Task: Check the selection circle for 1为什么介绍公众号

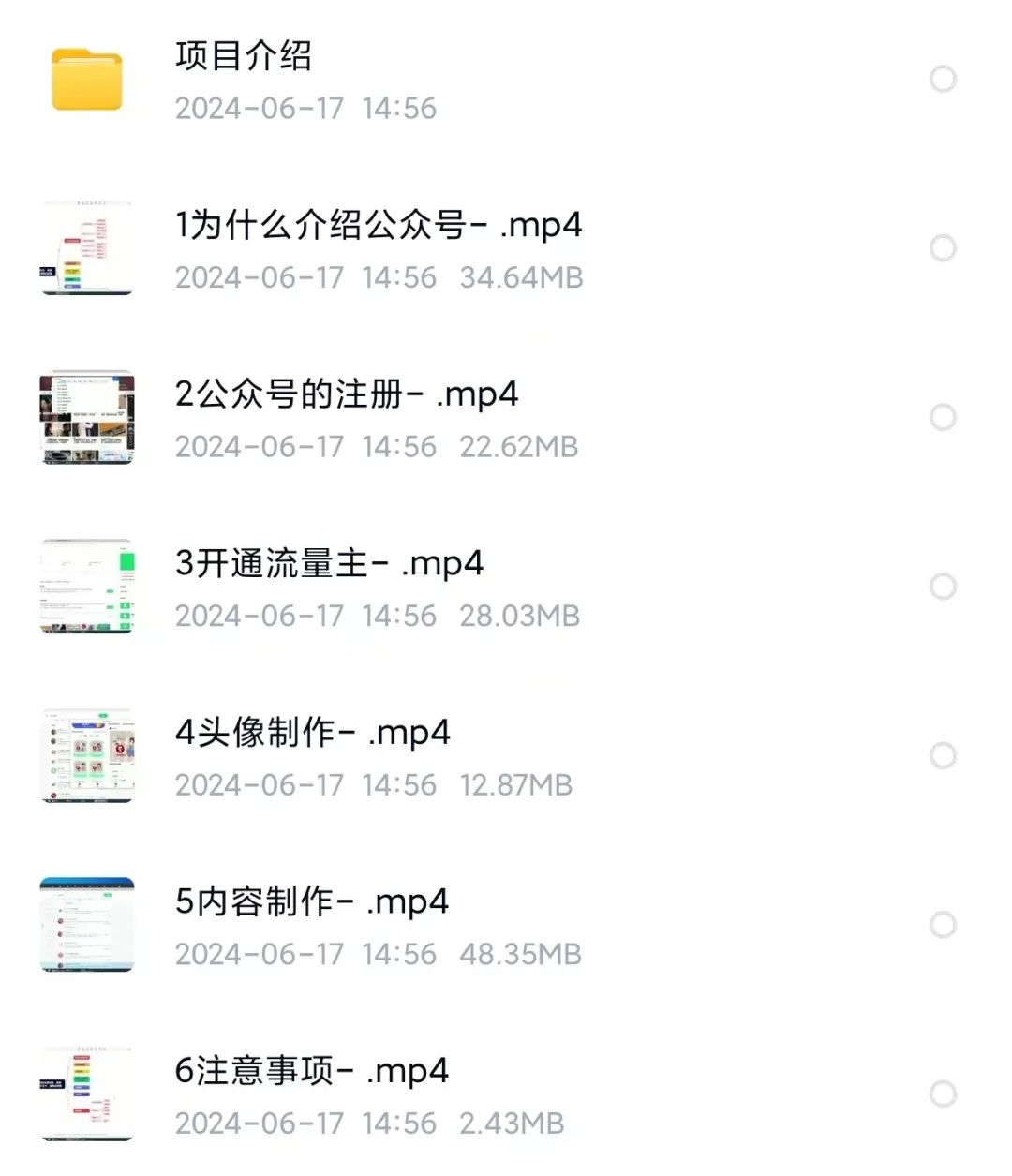Action: (x=941, y=248)
